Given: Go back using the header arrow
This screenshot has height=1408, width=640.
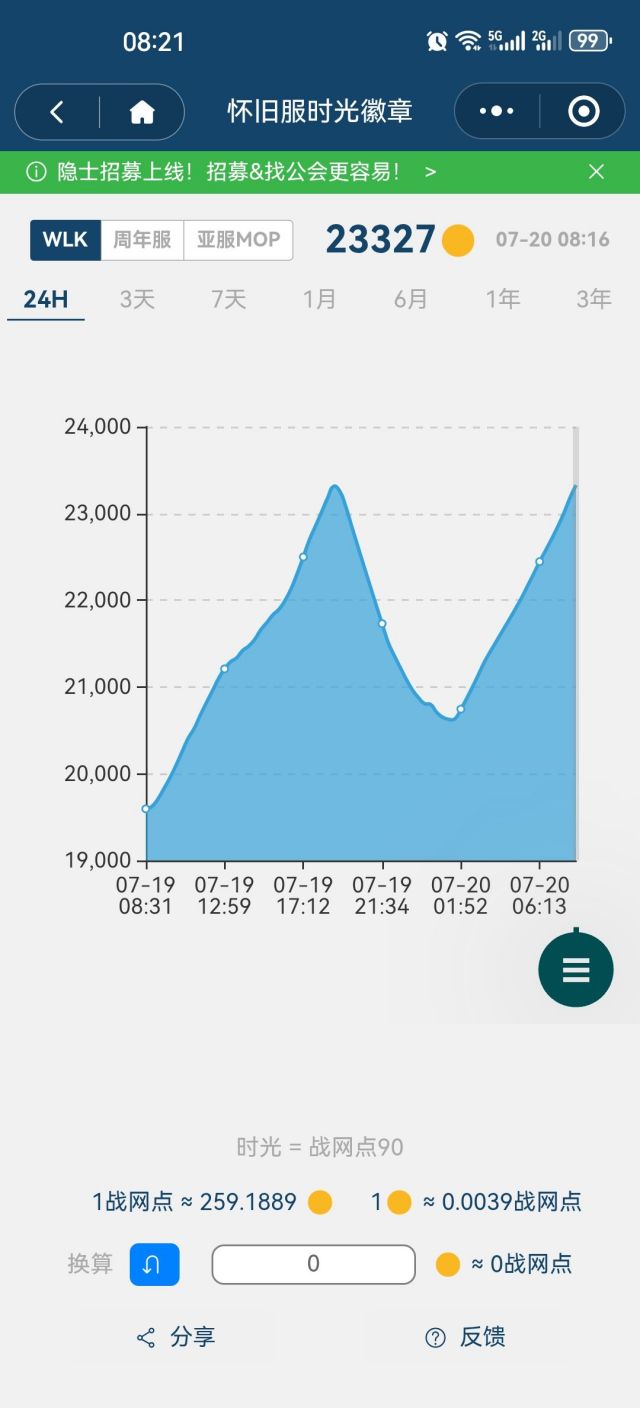Looking at the screenshot, I should pyautogui.click(x=57, y=112).
